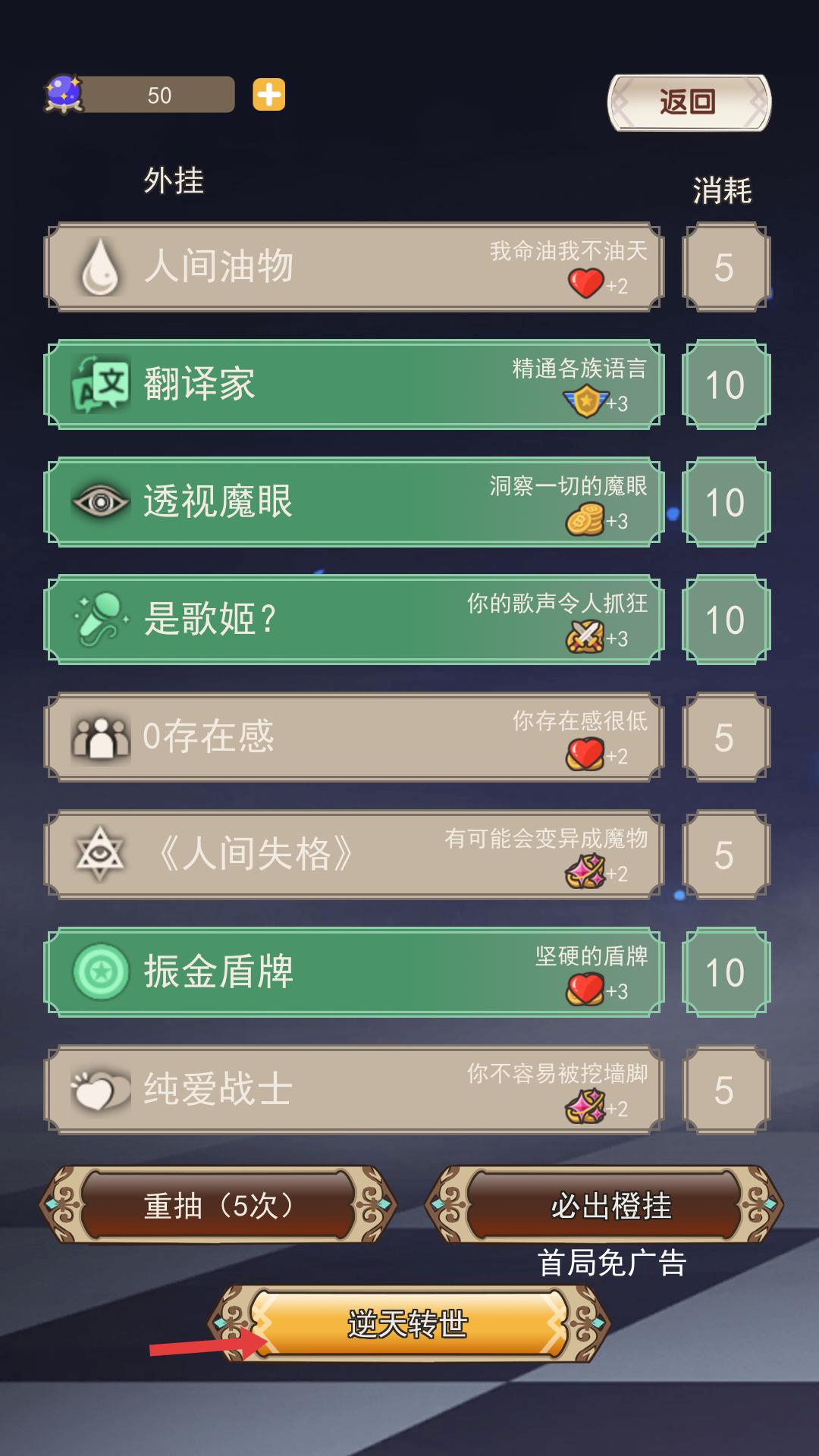The width and height of the screenshot is (819, 1456).
Task: Pick the 是歌姬? cheat row
Action: point(353,620)
